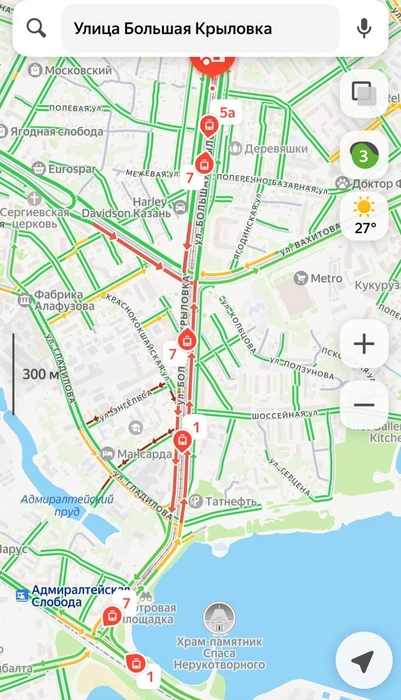Viewport: 401px width, 700px height.
Task: Open the Адмиралтейская Слобода station marker
Action: [x=22, y=596]
